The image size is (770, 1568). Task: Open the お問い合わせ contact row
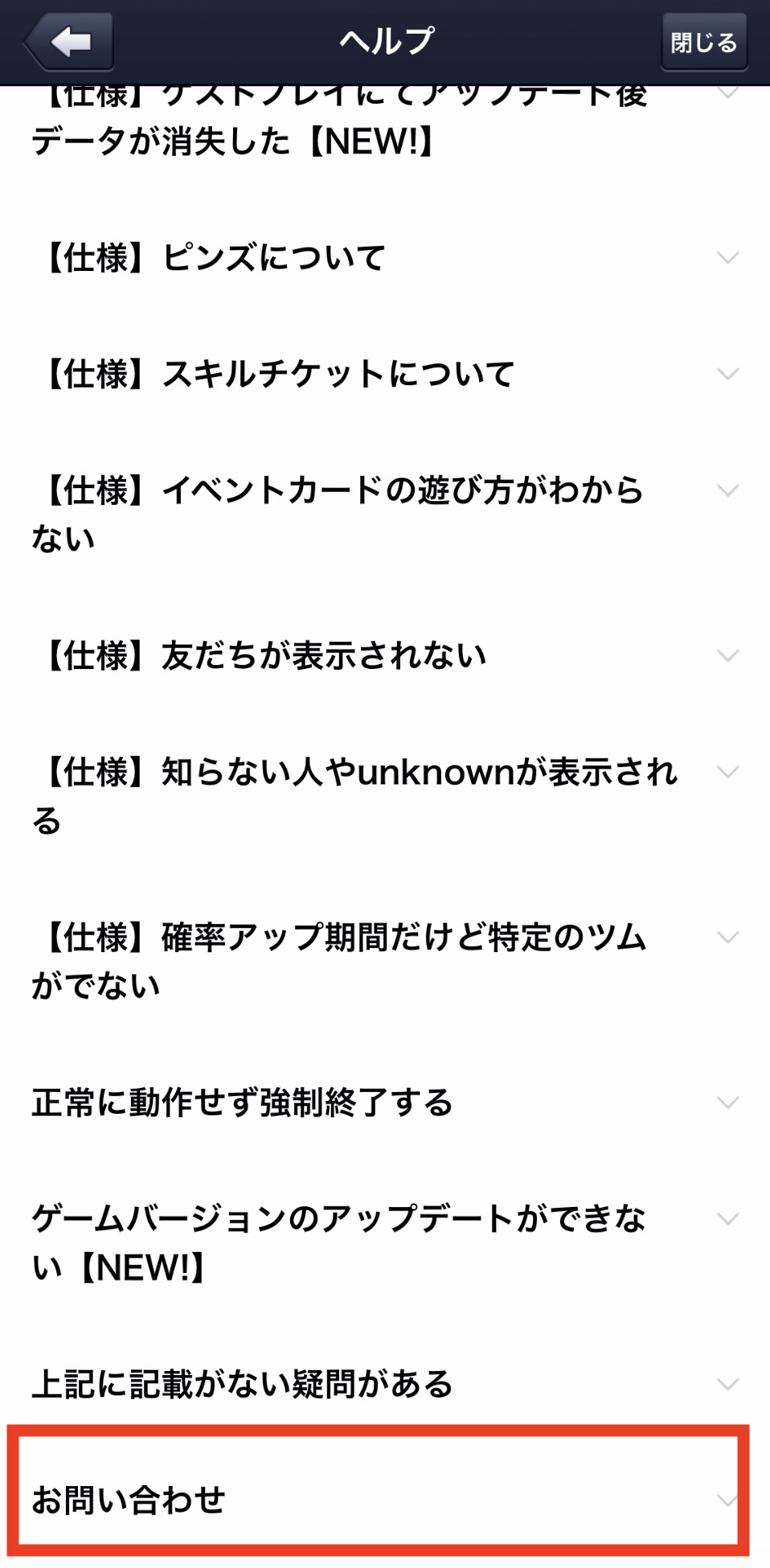tap(378, 1500)
